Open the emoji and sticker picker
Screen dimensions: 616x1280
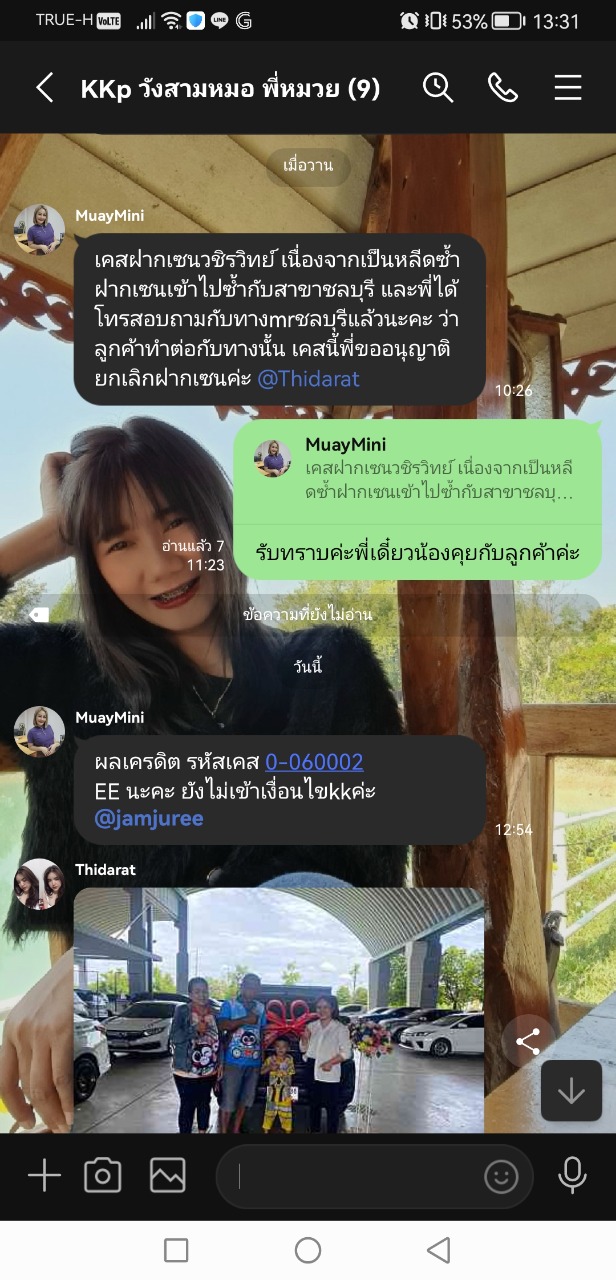pos(501,1176)
